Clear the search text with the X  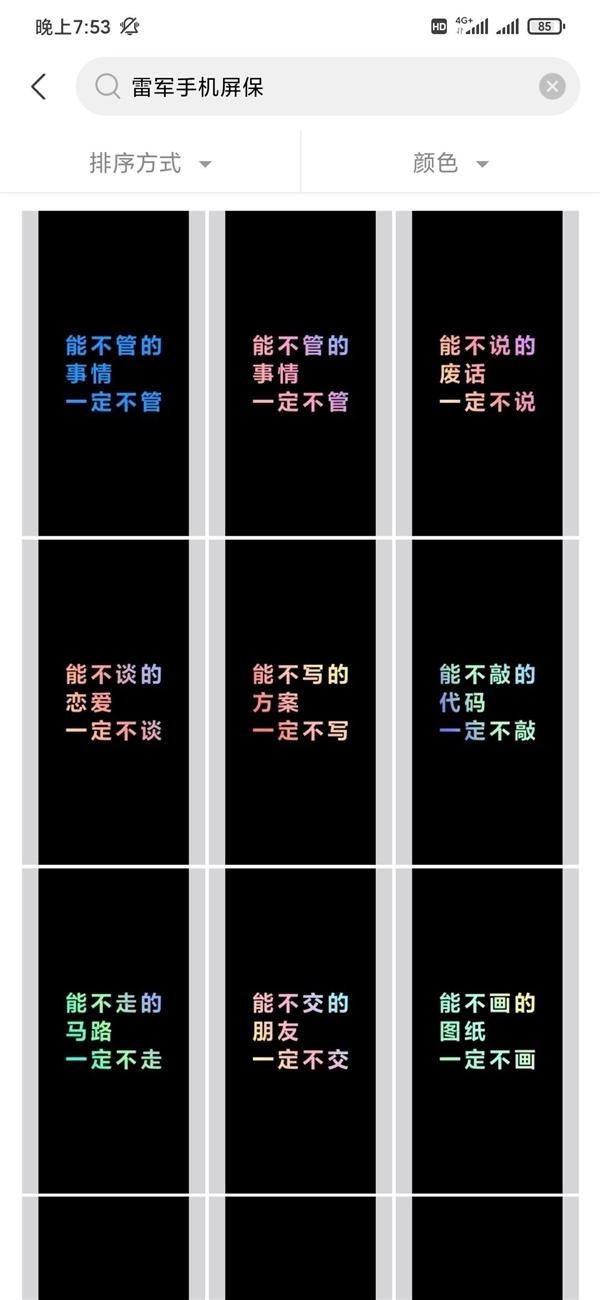point(552,87)
